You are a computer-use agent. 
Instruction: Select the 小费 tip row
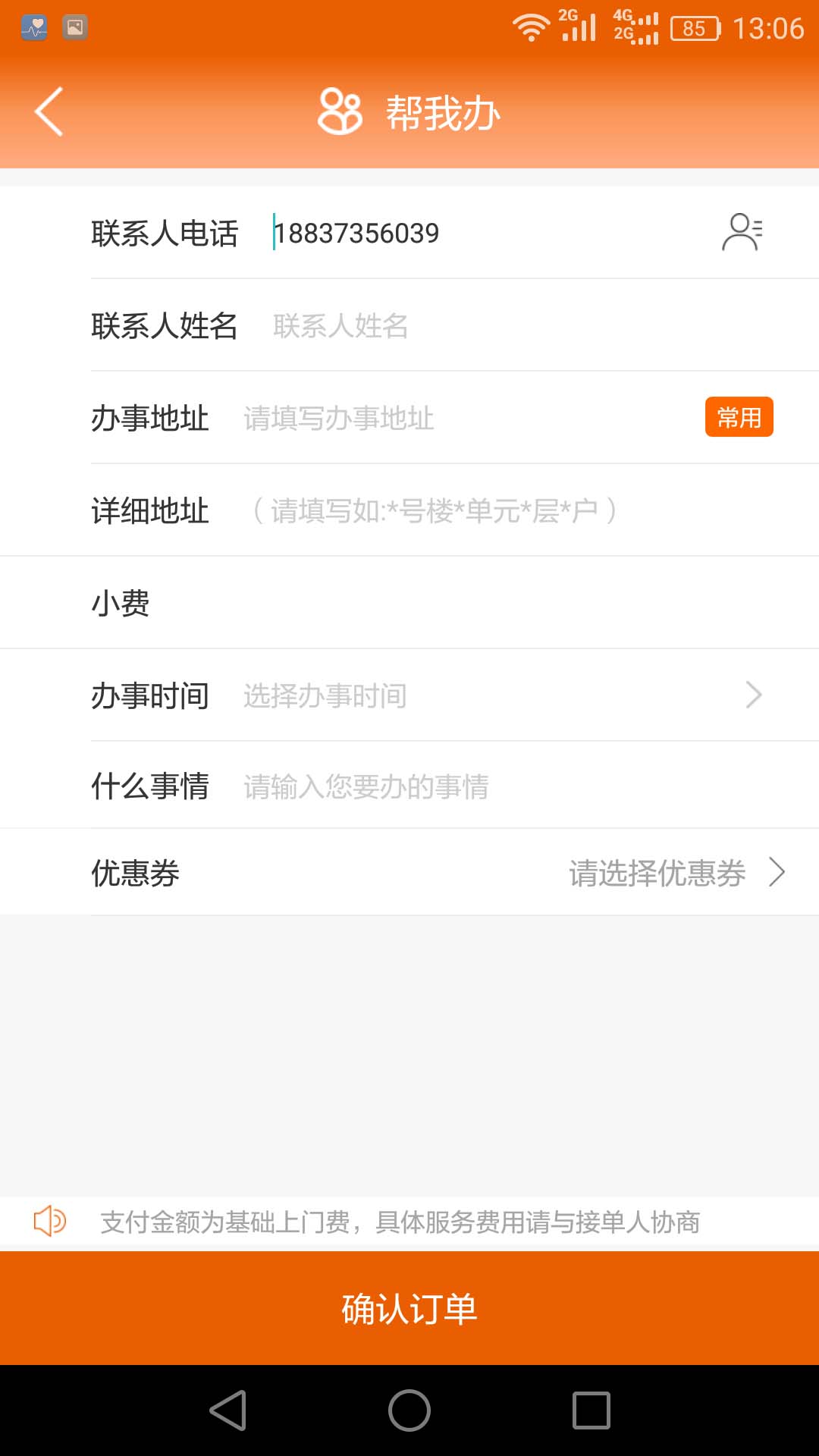pos(409,603)
